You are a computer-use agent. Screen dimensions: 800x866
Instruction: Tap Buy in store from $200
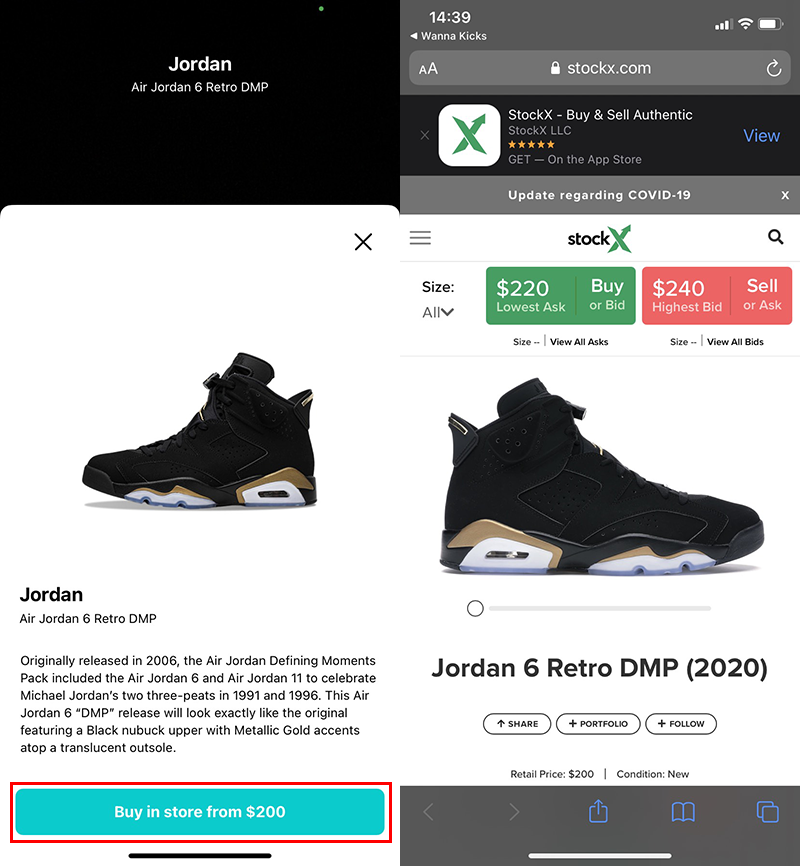(200, 812)
